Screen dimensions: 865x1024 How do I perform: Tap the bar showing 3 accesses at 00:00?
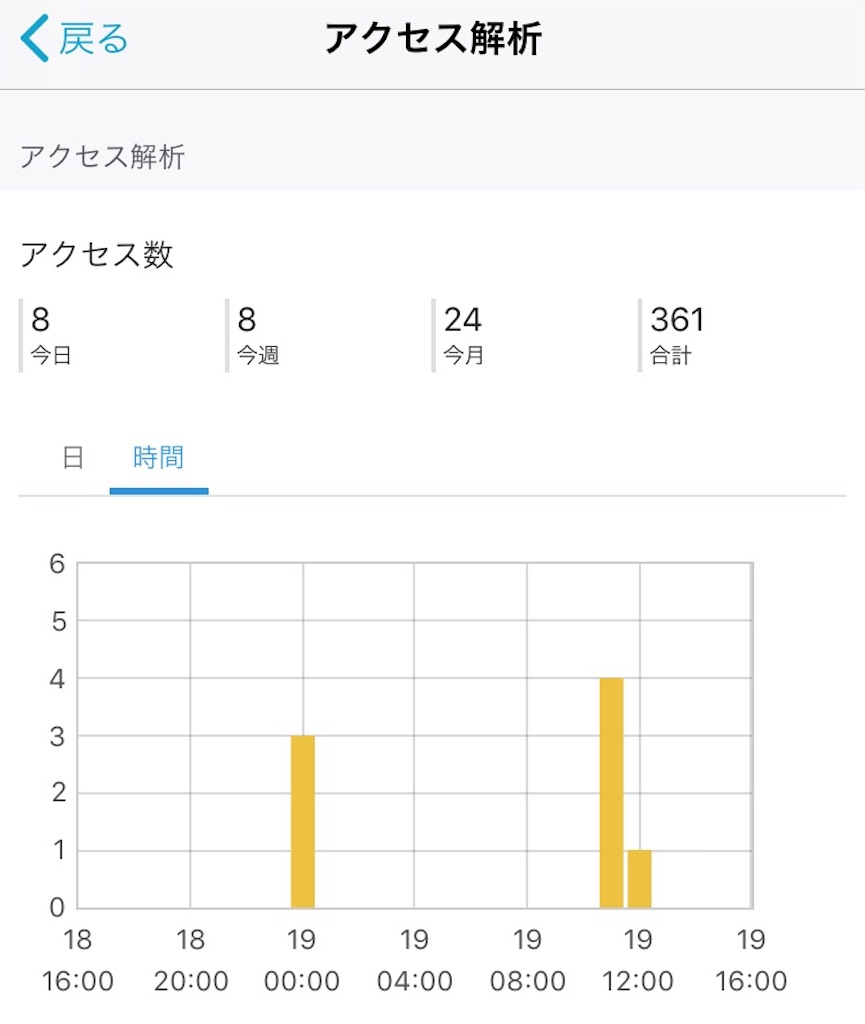(x=302, y=820)
